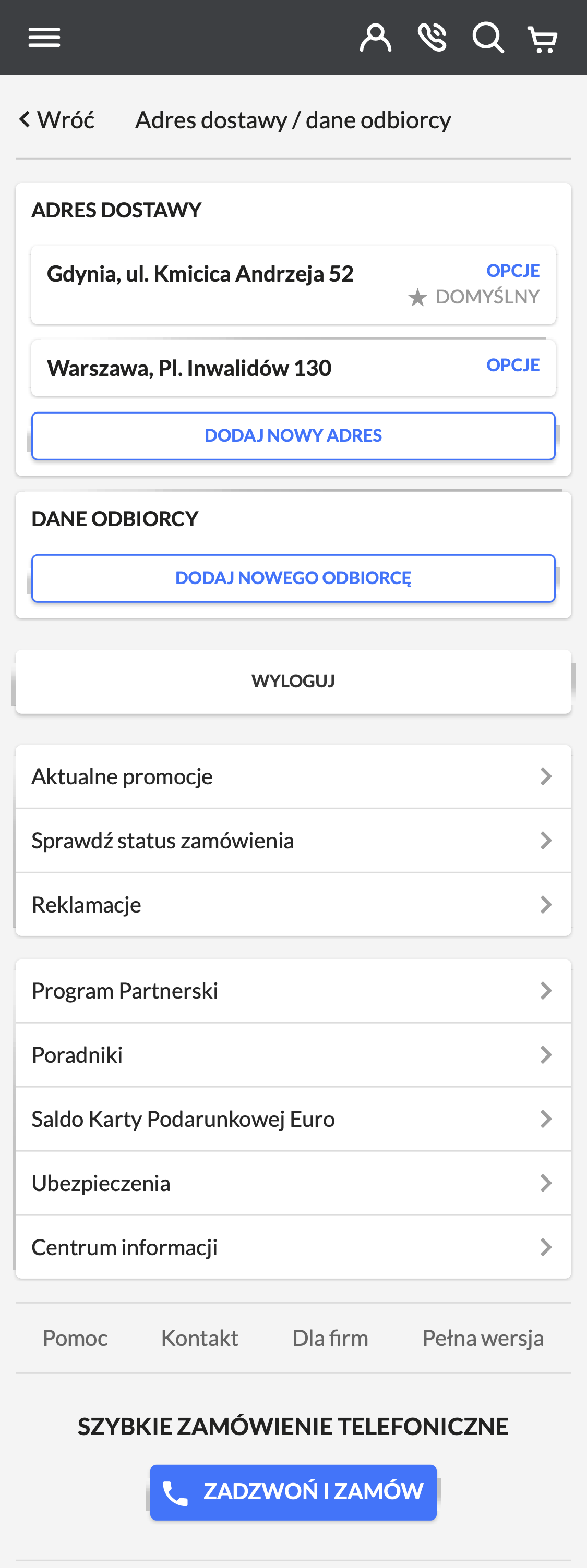
Task: Expand Aktualne promocje section
Action: tap(293, 776)
